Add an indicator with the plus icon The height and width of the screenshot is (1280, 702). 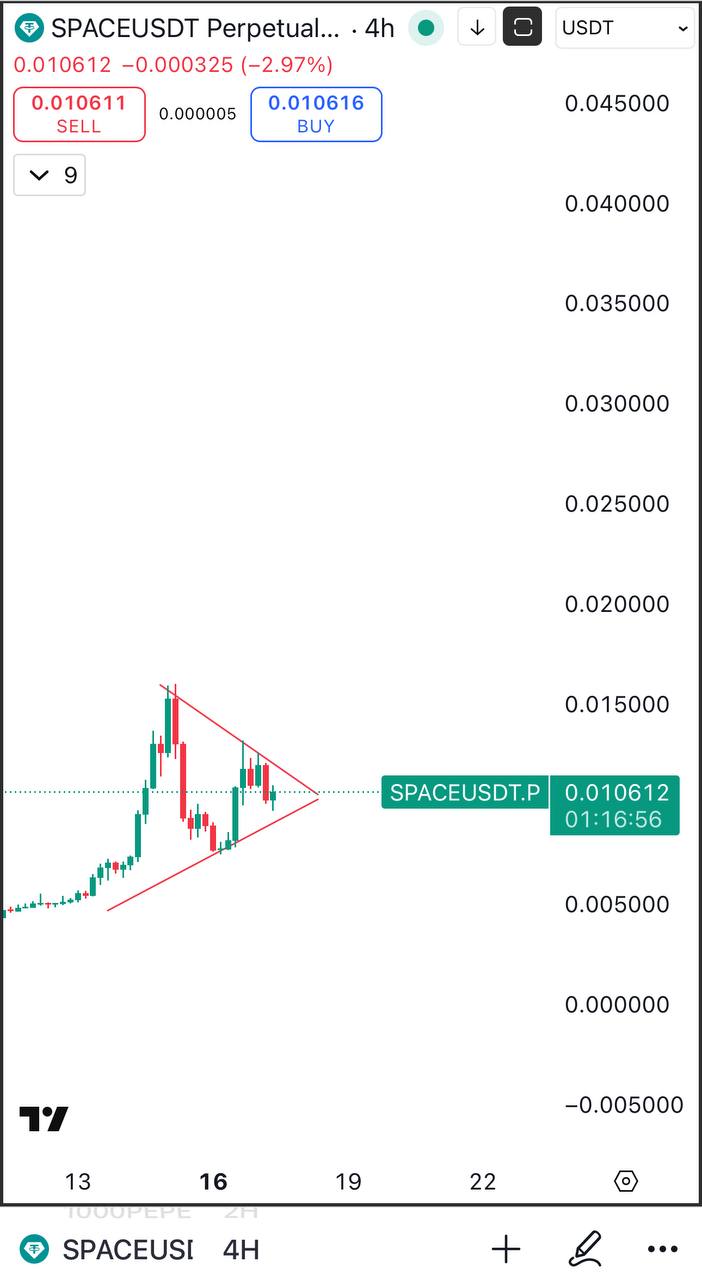coord(506,1248)
